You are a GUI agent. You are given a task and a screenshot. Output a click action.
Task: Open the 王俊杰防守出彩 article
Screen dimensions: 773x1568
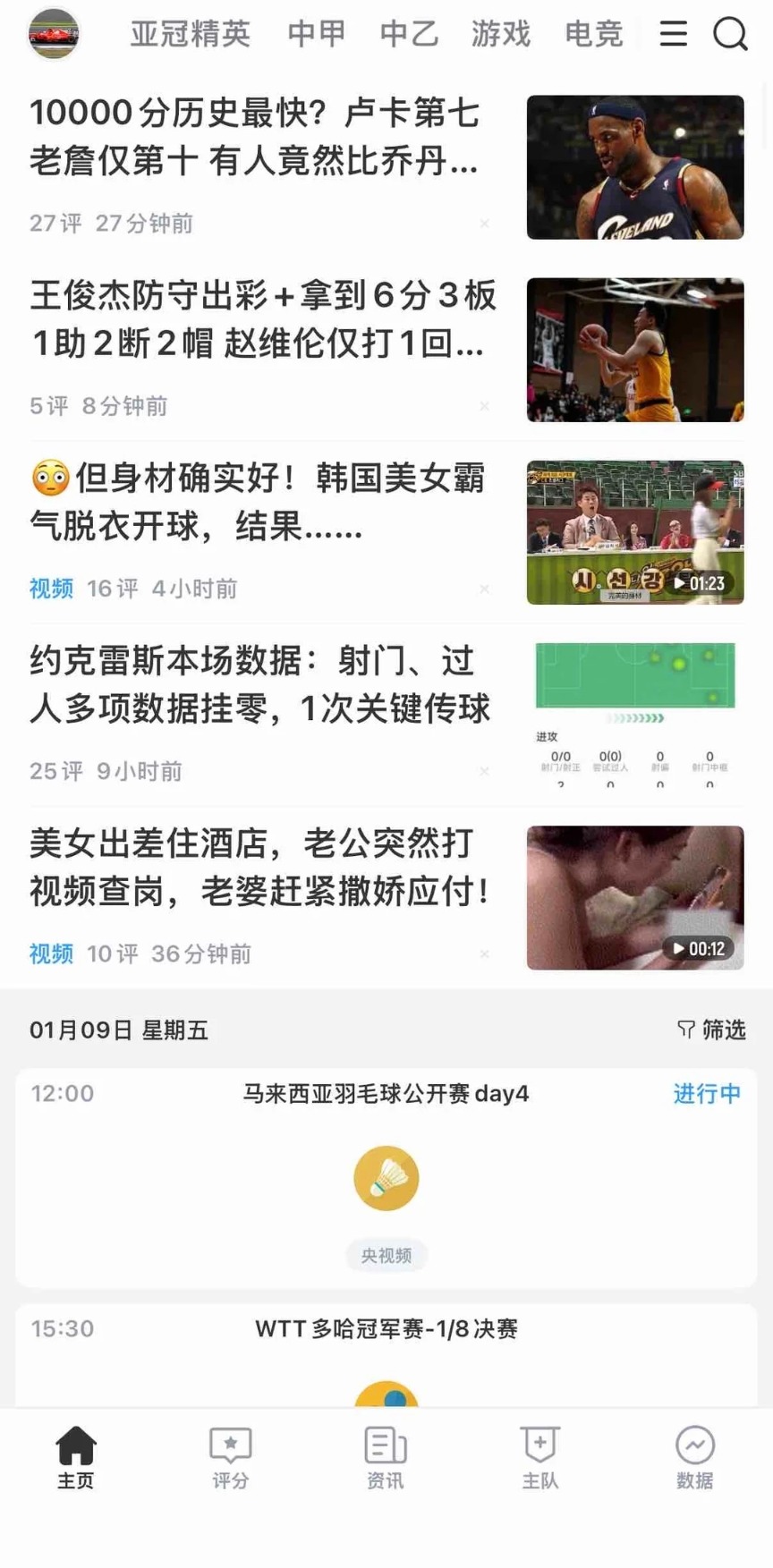262,319
